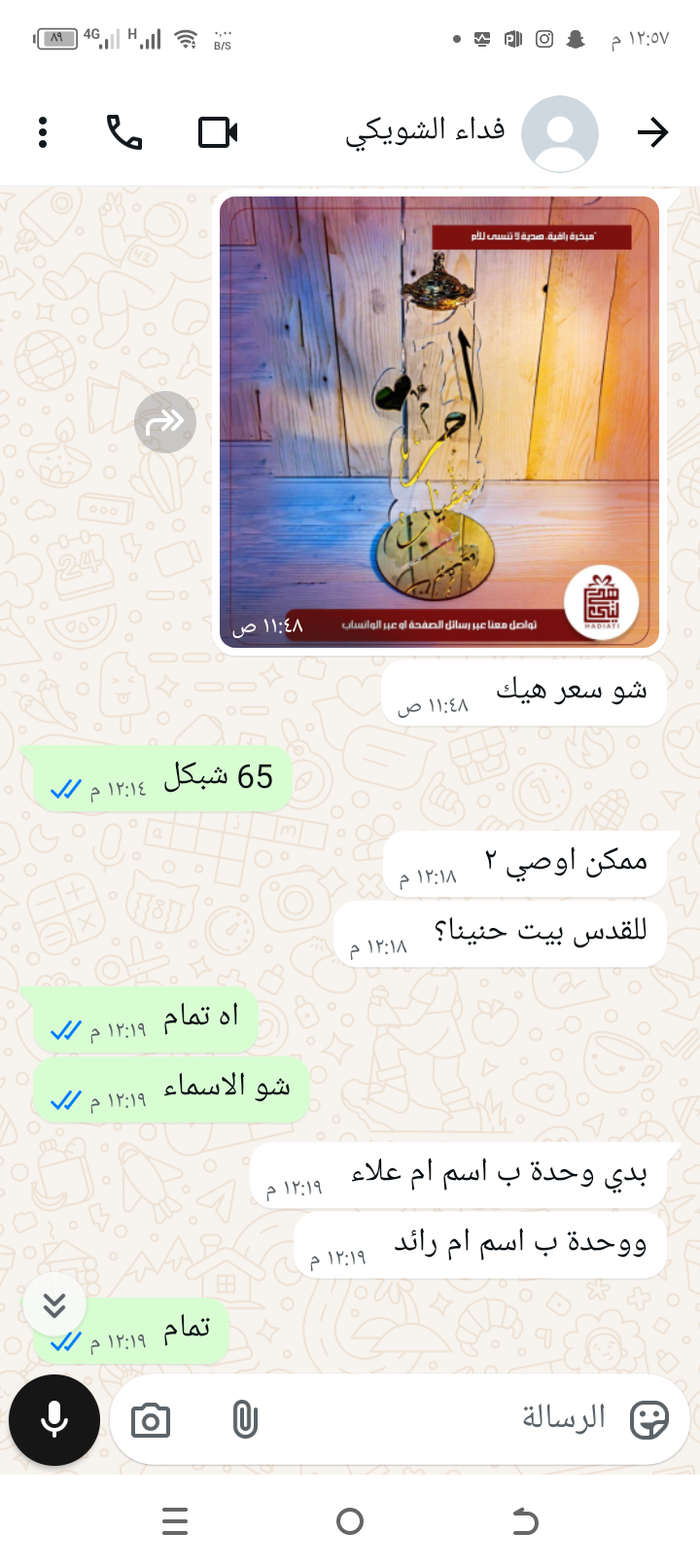Screen dimensions: 700x1568
Task: Attach a file to the message
Action: (245, 1420)
